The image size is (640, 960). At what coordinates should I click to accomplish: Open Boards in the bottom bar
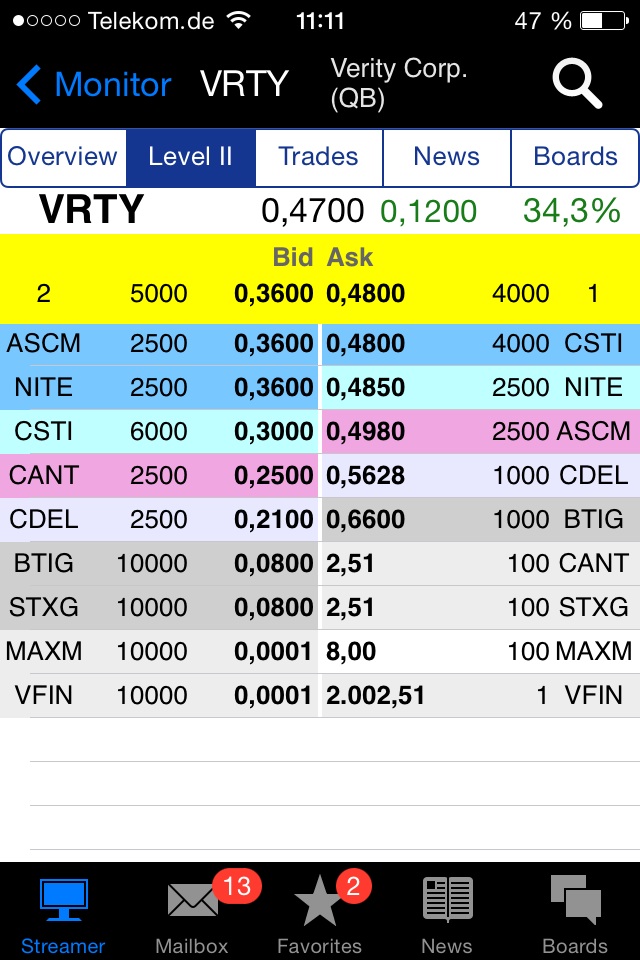click(x=575, y=912)
